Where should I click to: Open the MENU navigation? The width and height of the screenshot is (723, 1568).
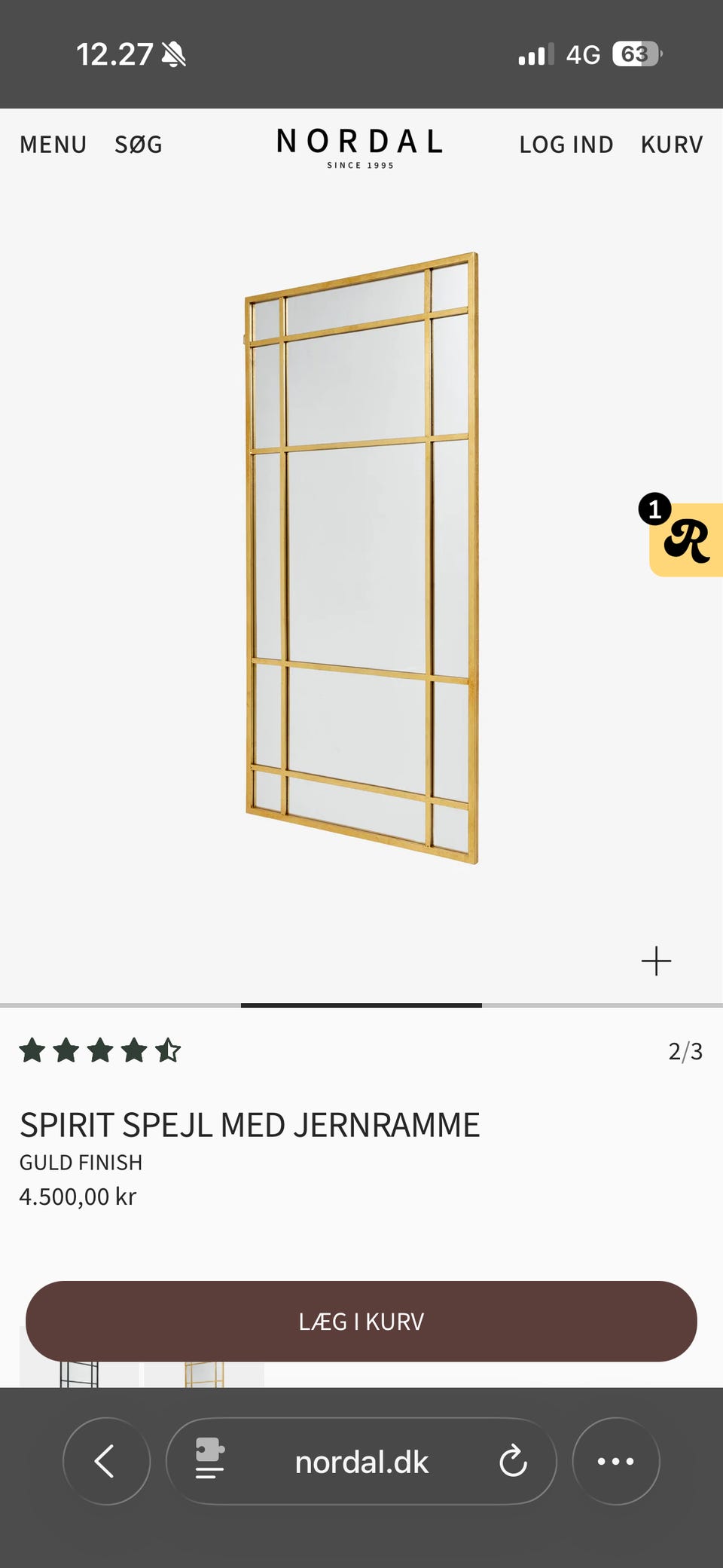tap(53, 145)
